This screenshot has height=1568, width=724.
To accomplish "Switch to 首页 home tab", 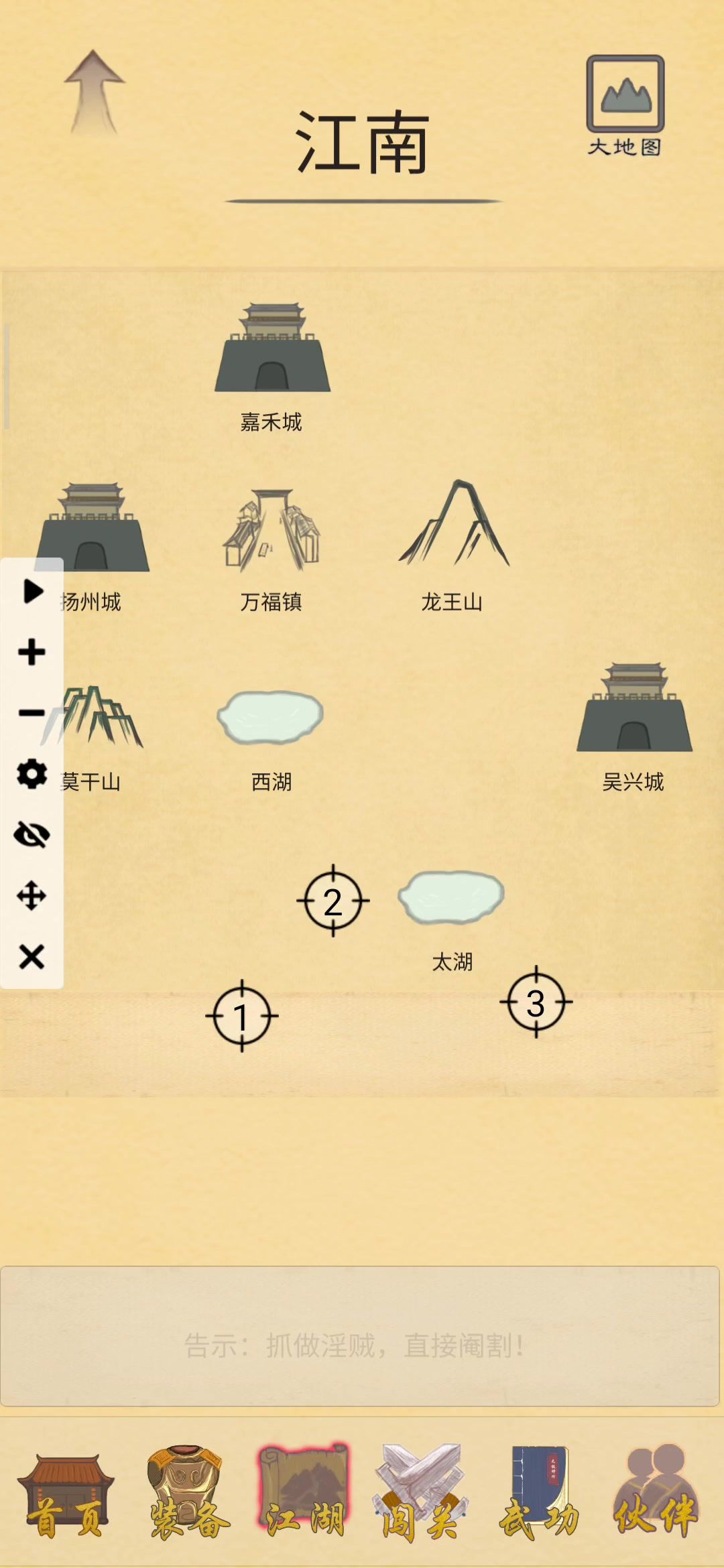I will (66, 1496).
